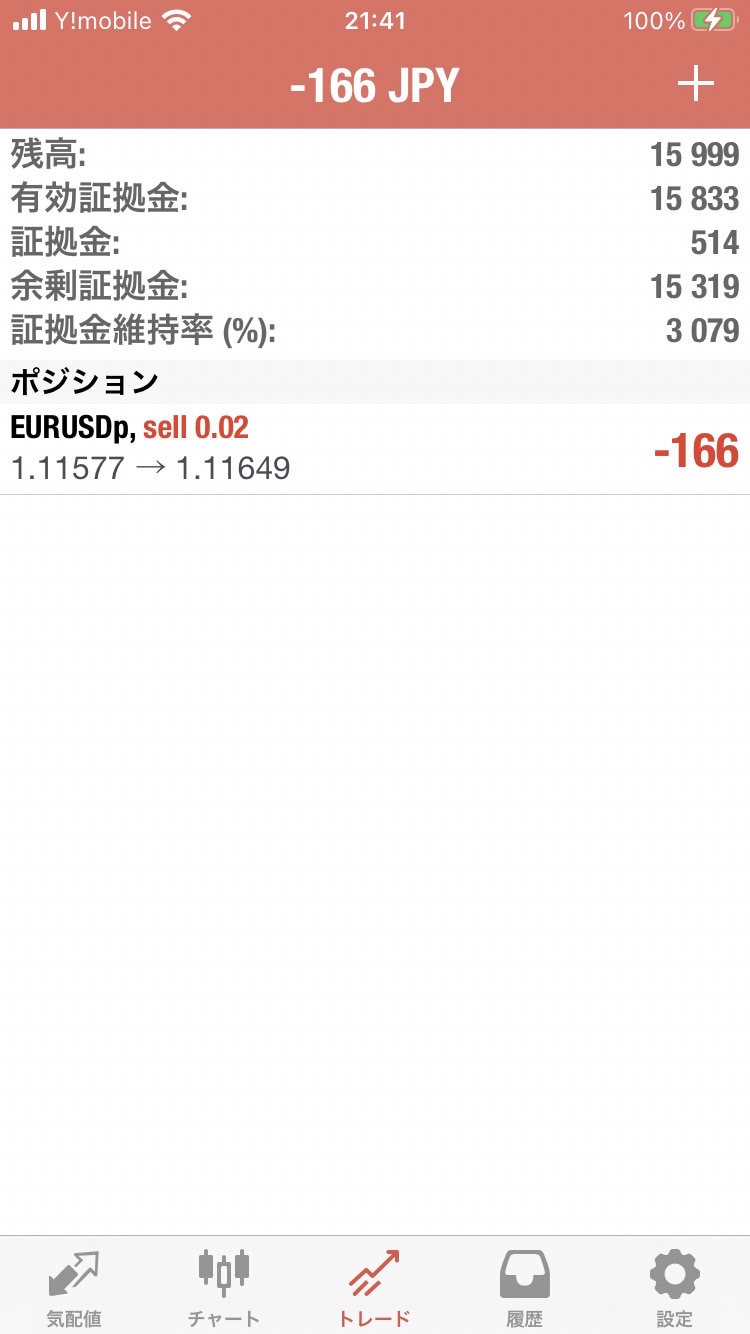Open the EURUSDp sell 0.02 position
The image size is (750, 1334).
coord(375,449)
